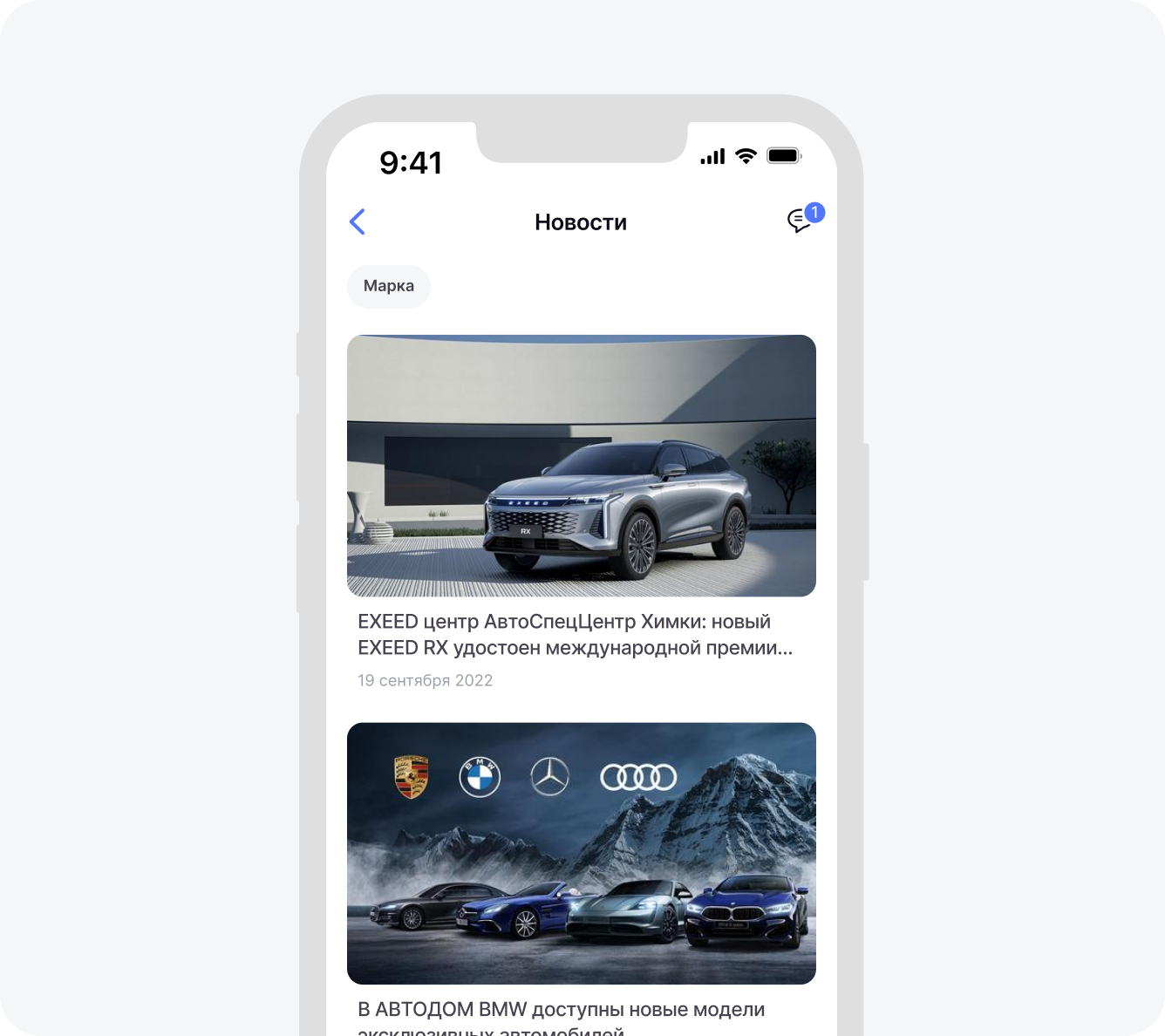Open the chat messages icon

(x=800, y=221)
